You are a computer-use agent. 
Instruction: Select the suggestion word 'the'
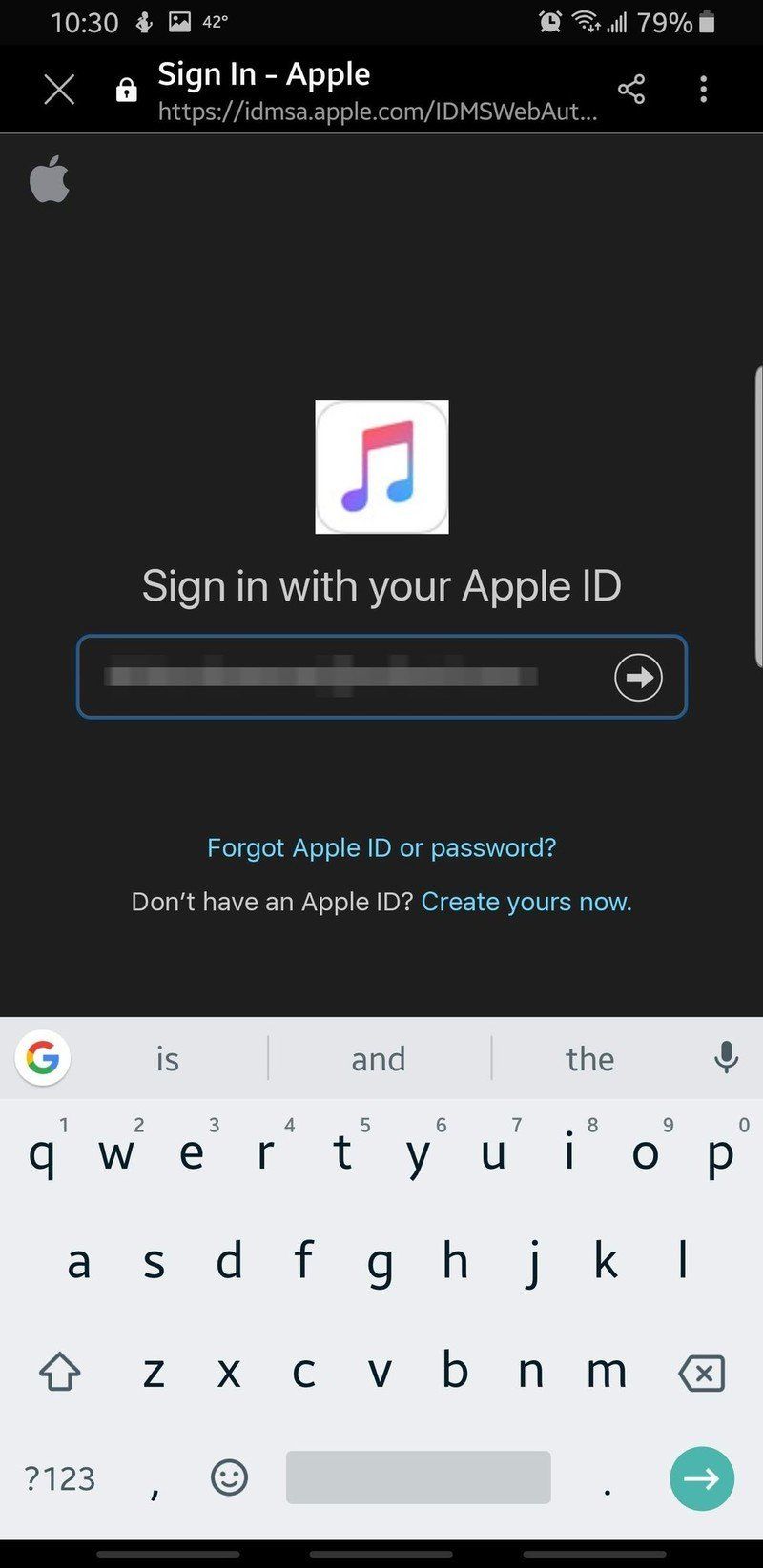coord(589,1058)
